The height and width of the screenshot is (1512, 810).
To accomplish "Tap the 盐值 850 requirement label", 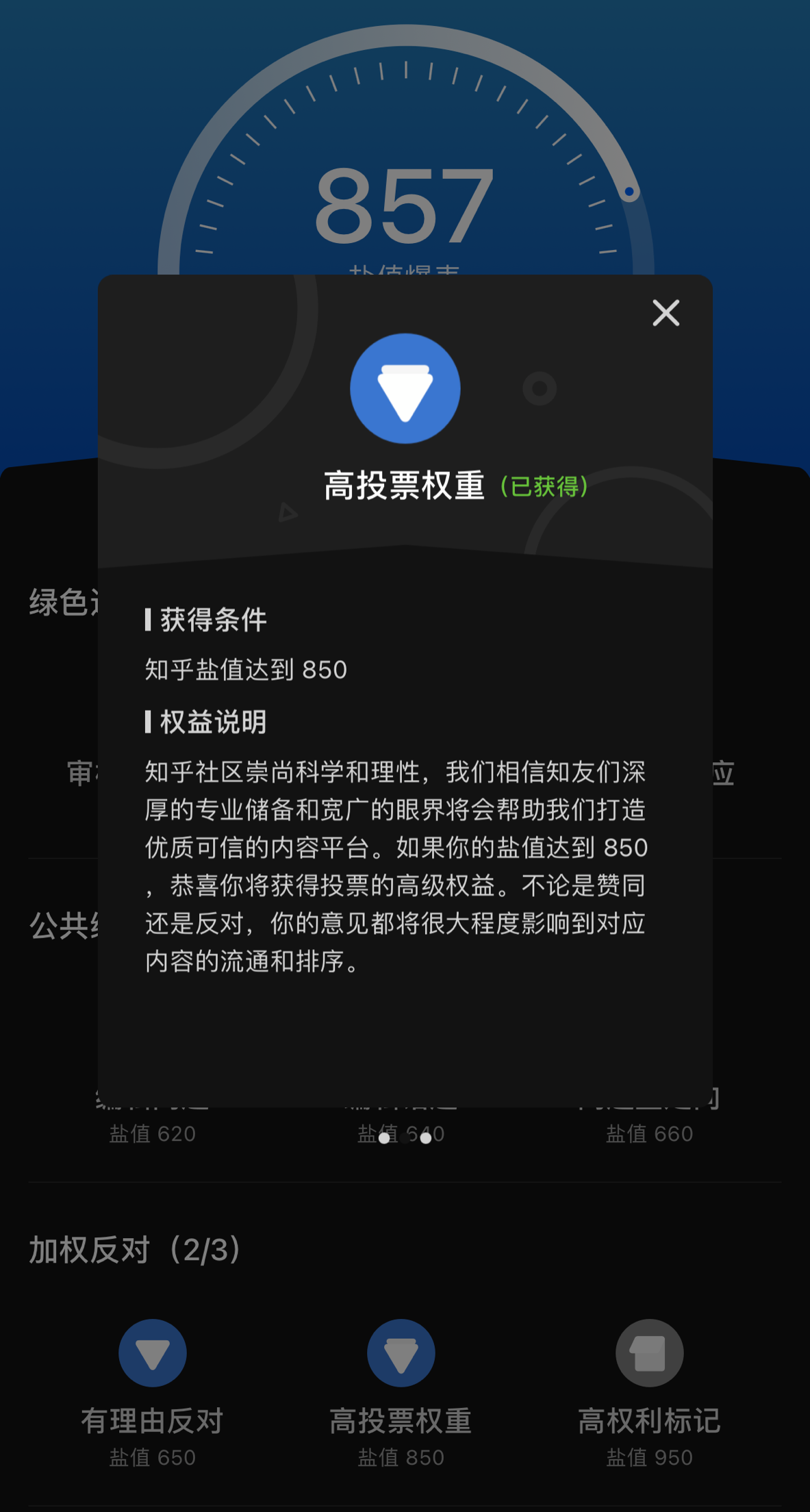I will [x=400, y=1457].
